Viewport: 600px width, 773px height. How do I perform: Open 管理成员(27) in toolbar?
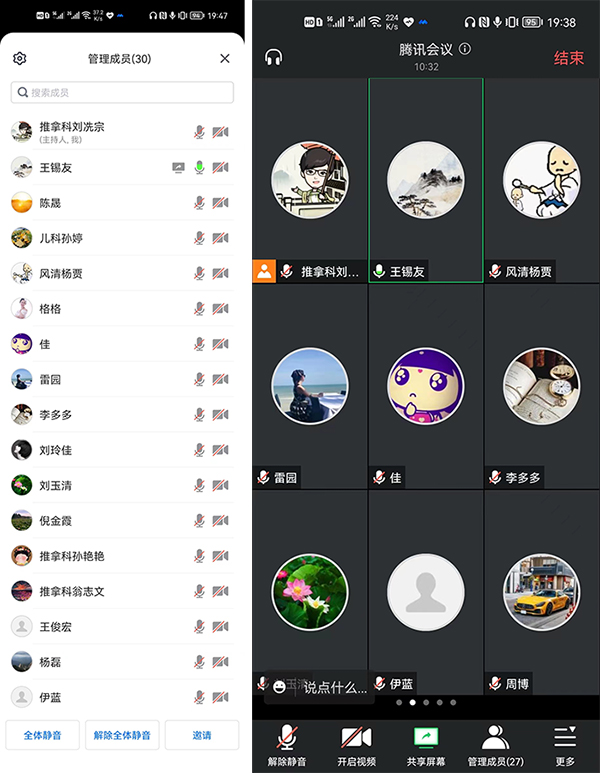(x=495, y=745)
